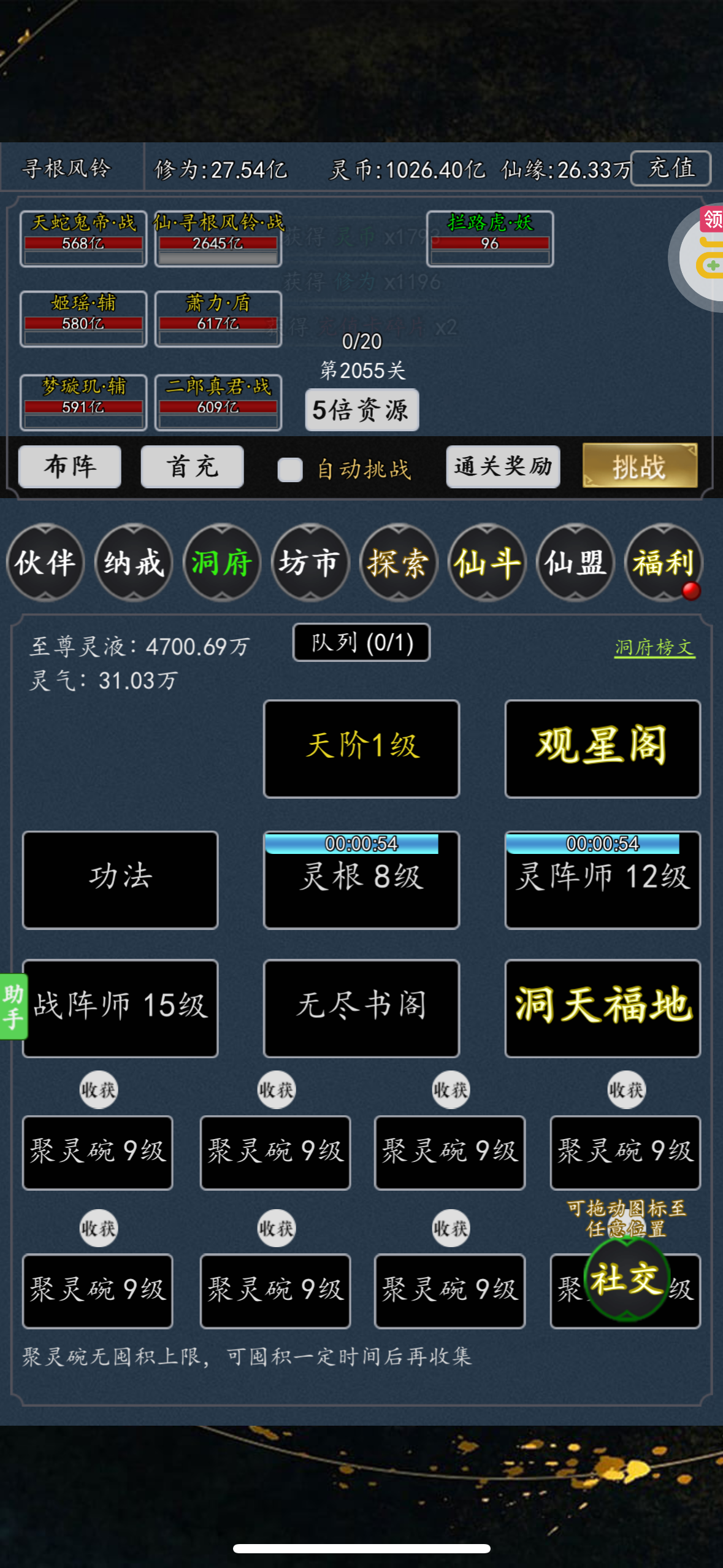Image resolution: width=723 pixels, height=1568 pixels.
Task: Enter 洞天福地
Action: point(602,1008)
